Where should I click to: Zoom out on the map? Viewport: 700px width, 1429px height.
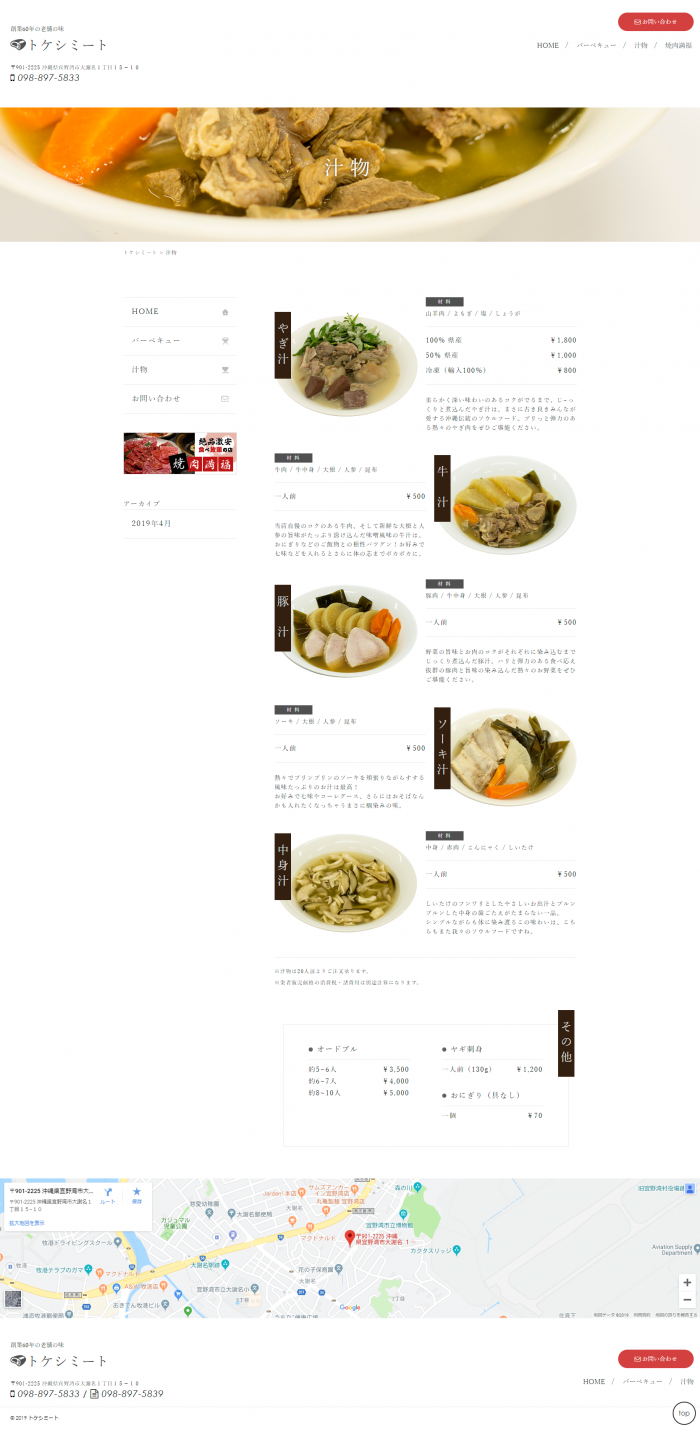(x=687, y=1299)
